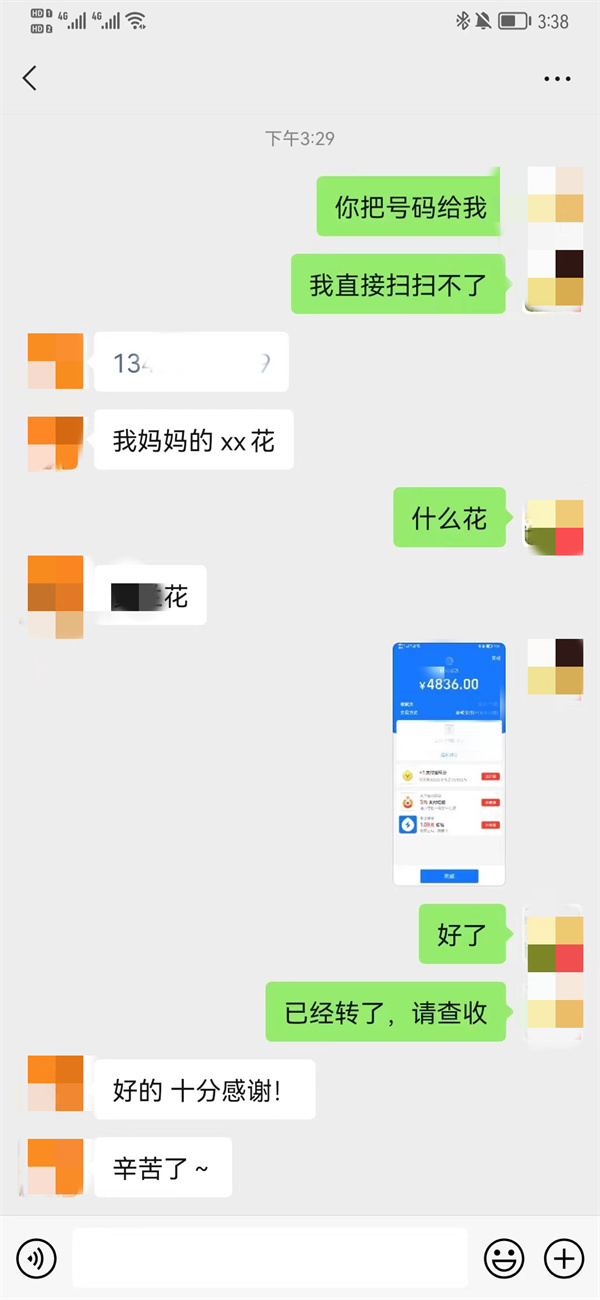Open the plus attachment menu
Image resolution: width=600 pixels, height=1300 pixels.
[563, 1257]
